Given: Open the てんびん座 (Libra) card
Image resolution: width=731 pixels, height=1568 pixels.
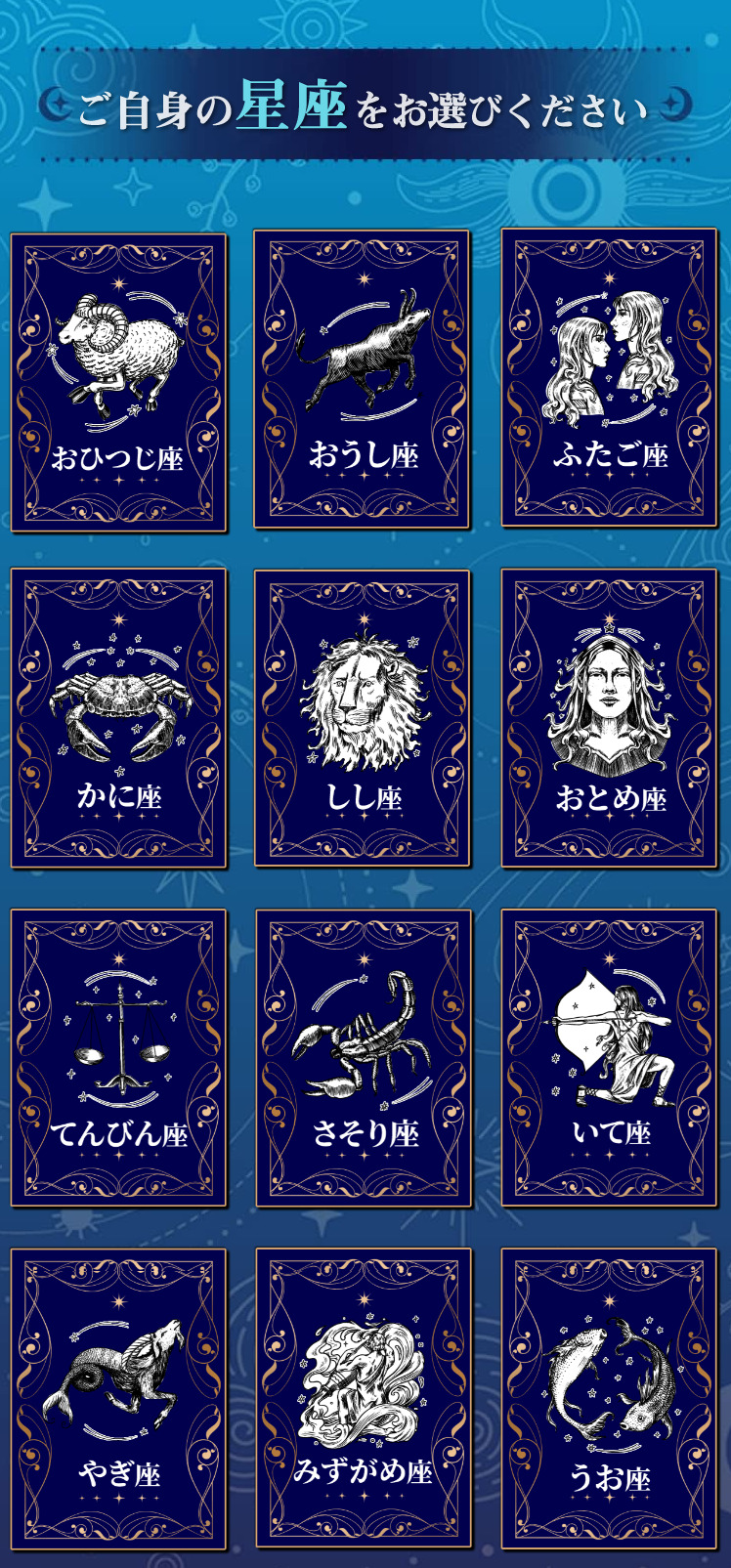Looking at the screenshot, I should (x=118, y=1058).
